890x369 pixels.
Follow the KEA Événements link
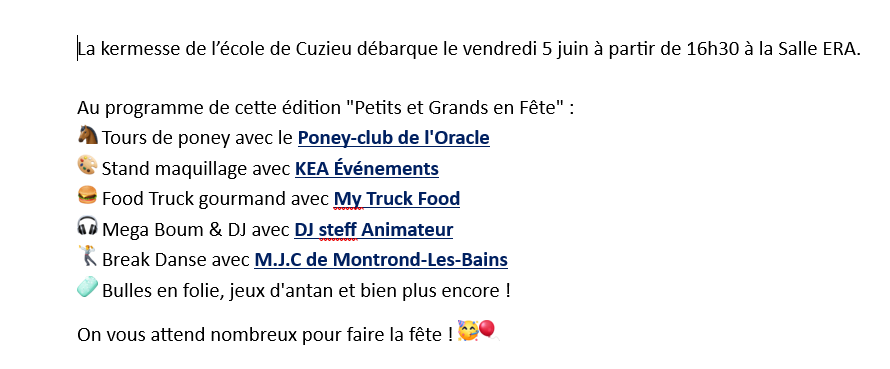click(367, 169)
